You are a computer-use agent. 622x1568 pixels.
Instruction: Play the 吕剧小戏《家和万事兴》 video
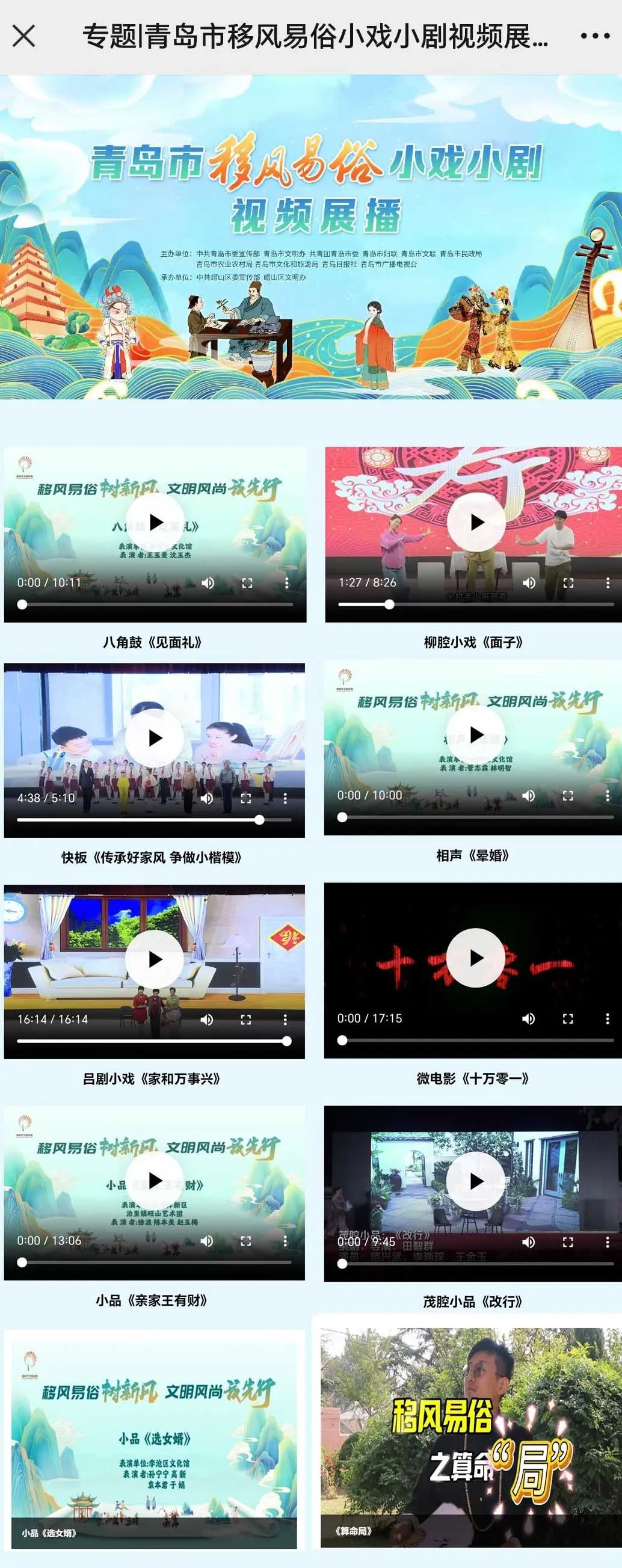155,959
